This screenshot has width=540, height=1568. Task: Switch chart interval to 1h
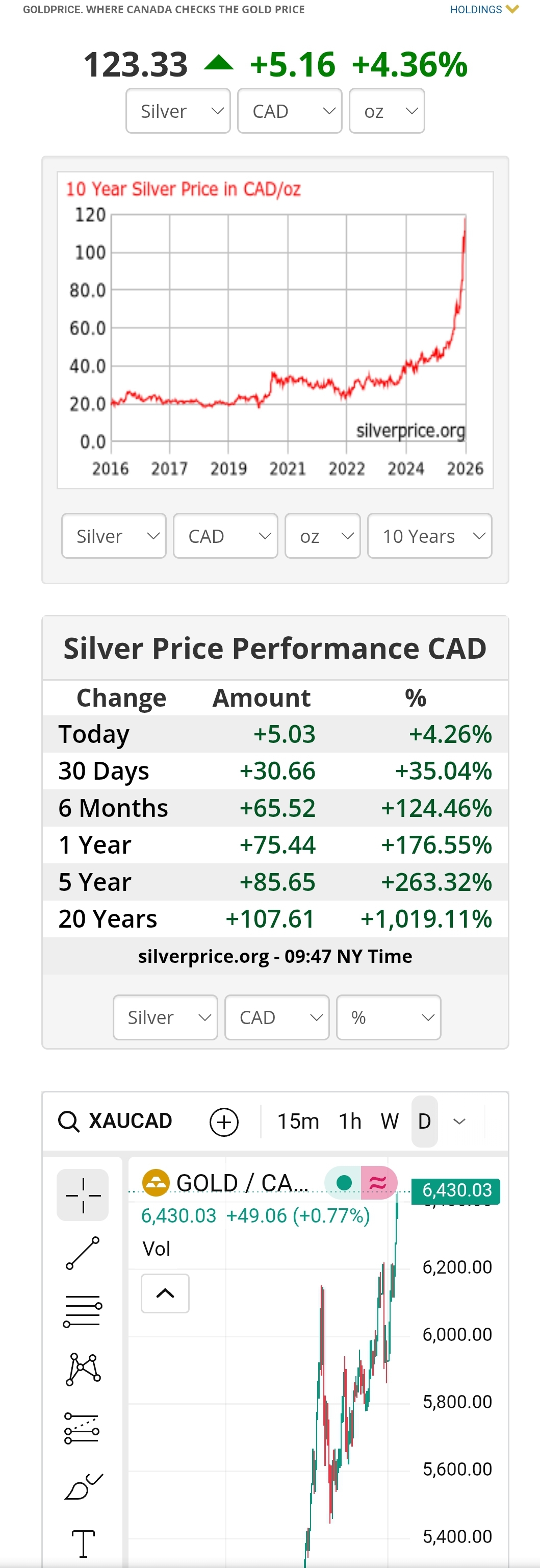350,1121
